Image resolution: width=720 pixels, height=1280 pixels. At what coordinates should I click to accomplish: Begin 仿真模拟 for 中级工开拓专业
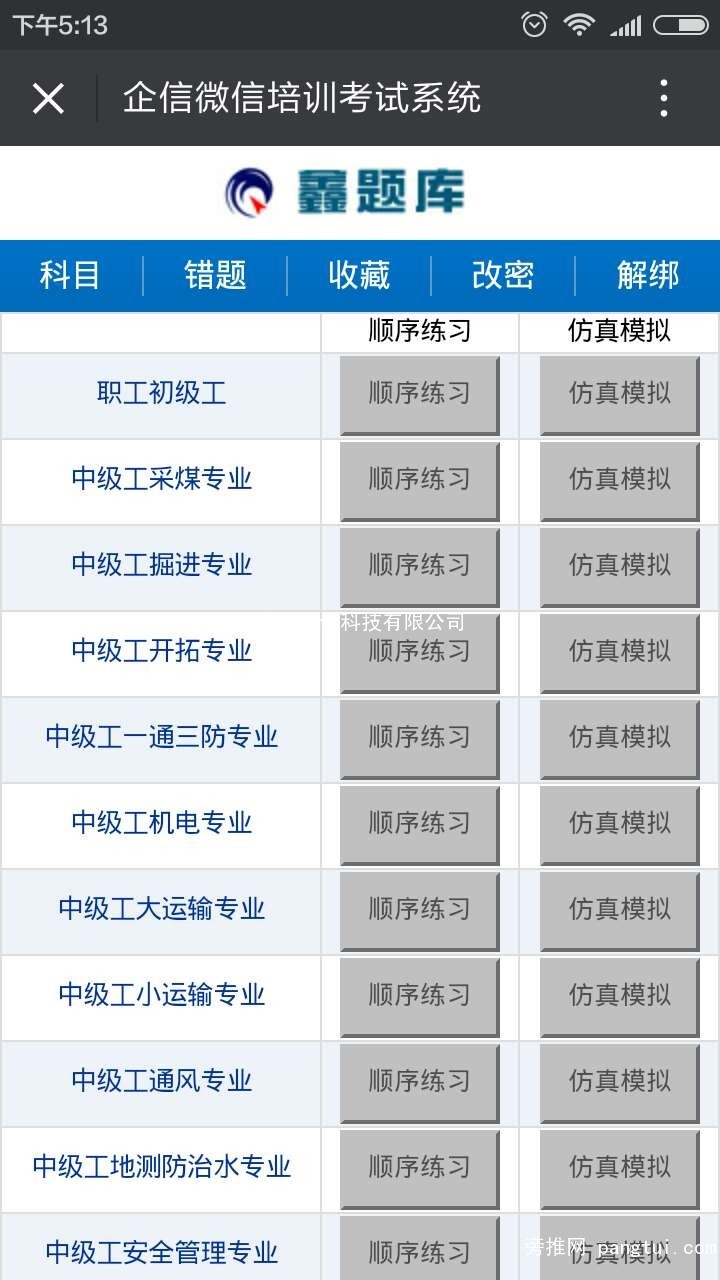[620, 653]
